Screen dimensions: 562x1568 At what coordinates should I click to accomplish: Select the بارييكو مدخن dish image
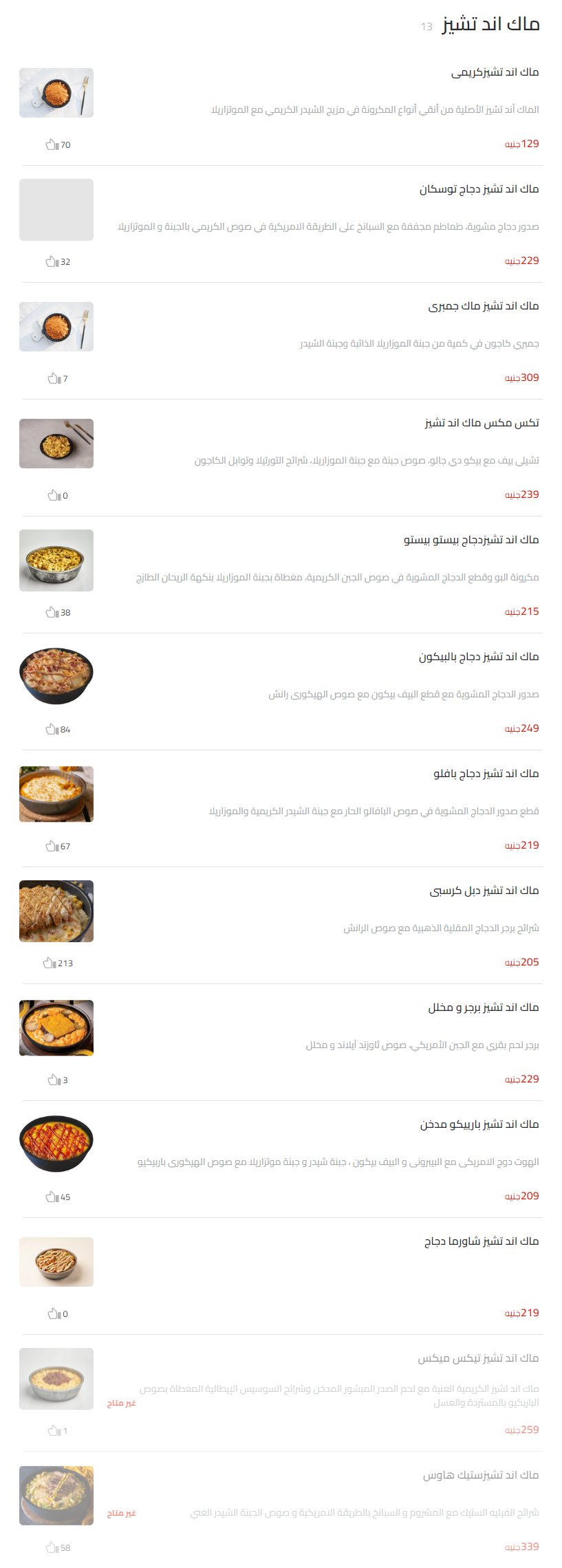(56, 1142)
